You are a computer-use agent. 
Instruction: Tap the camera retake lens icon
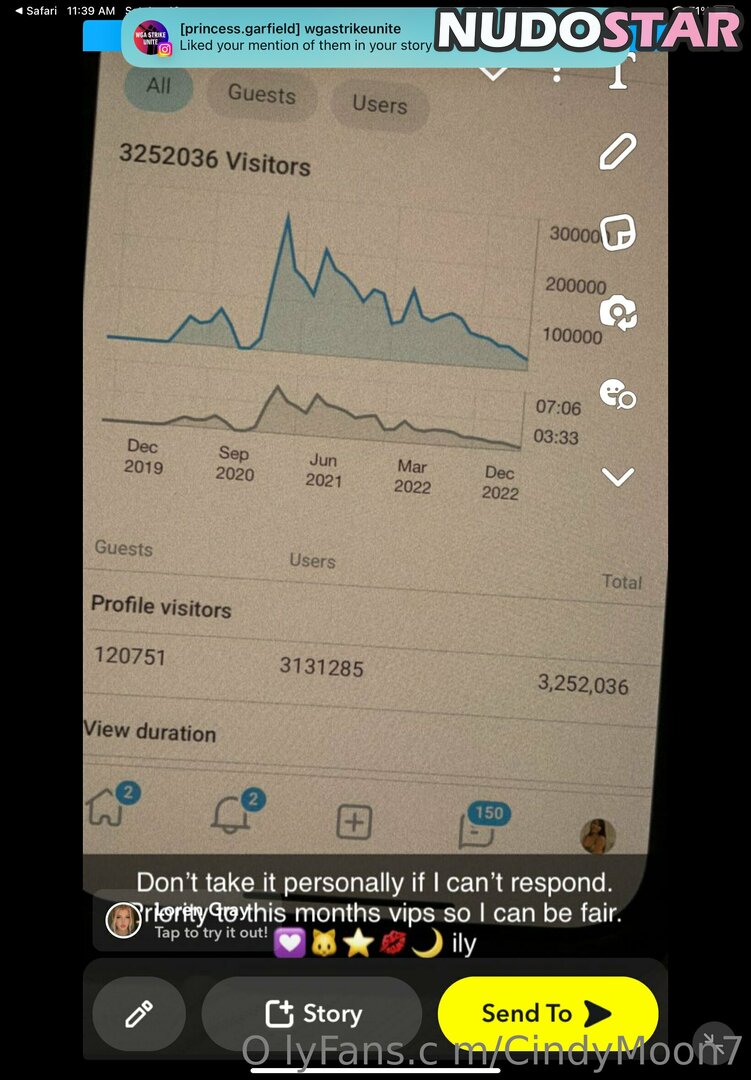click(618, 313)
